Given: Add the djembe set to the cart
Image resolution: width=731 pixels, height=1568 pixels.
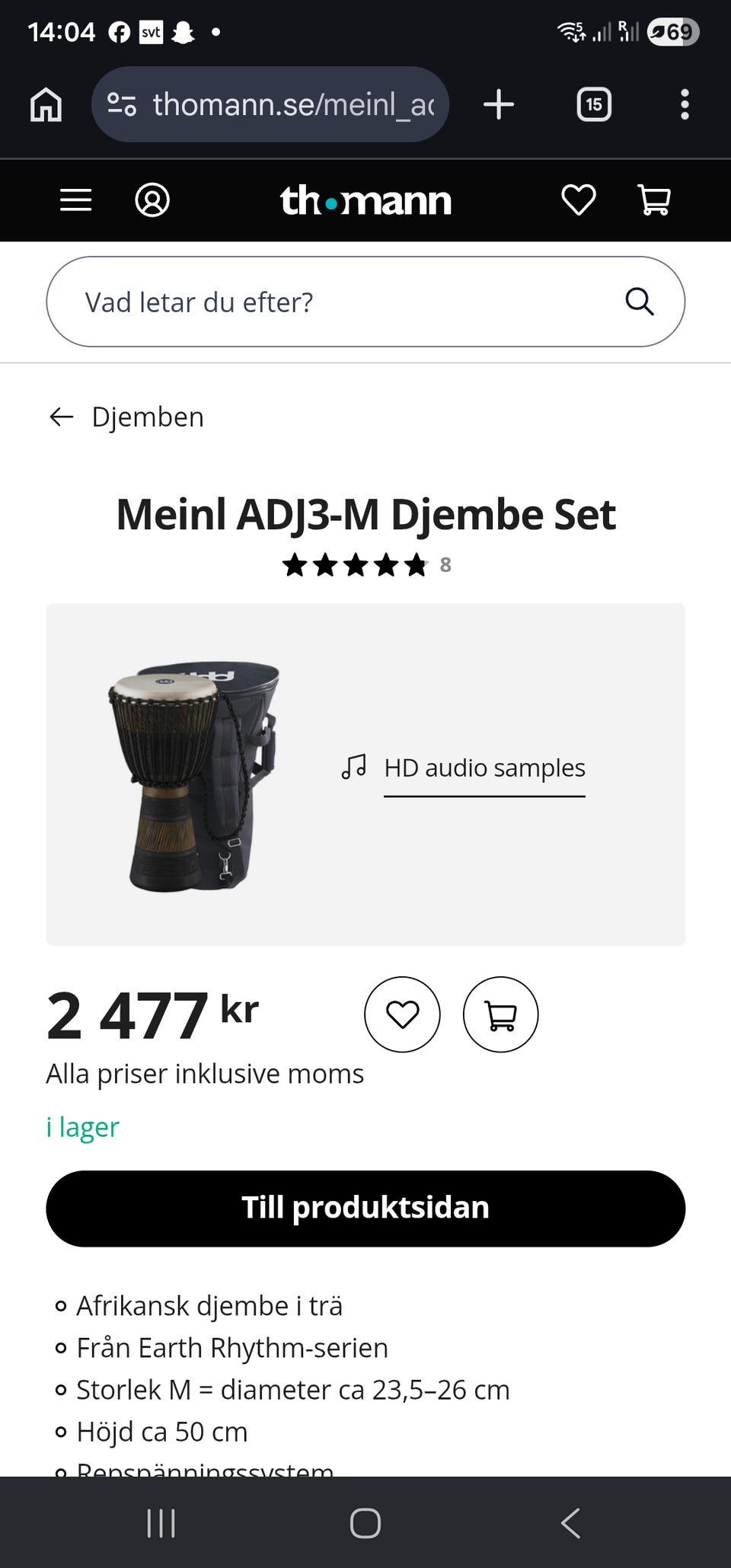Looking at the screenshot, I should [500, 1014].
